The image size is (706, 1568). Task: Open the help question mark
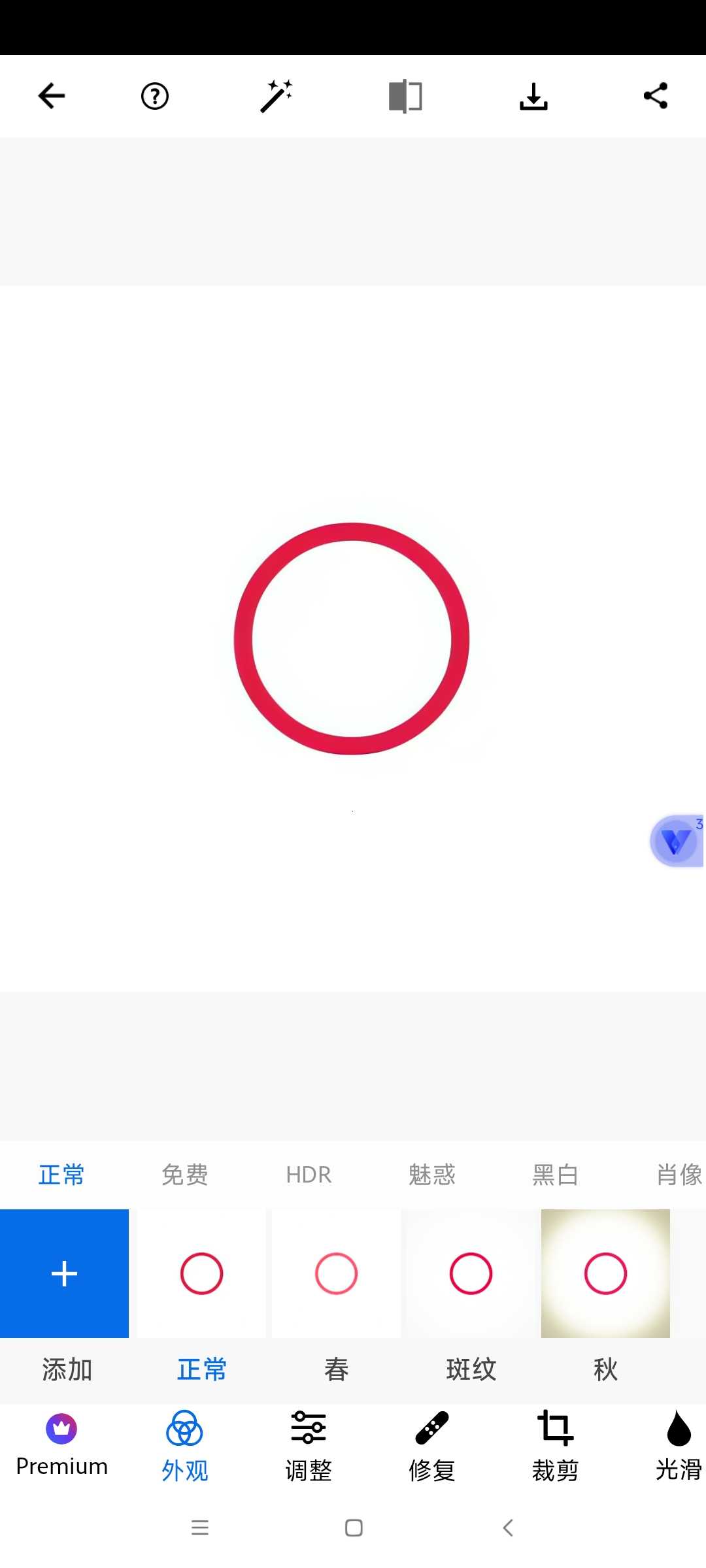point(155,96)
